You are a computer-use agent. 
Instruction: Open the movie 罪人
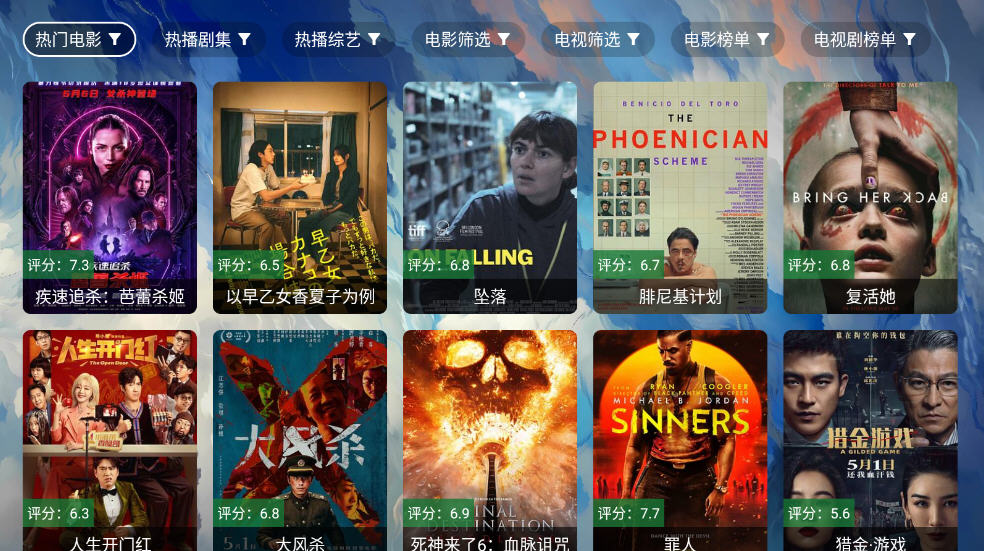680,440
